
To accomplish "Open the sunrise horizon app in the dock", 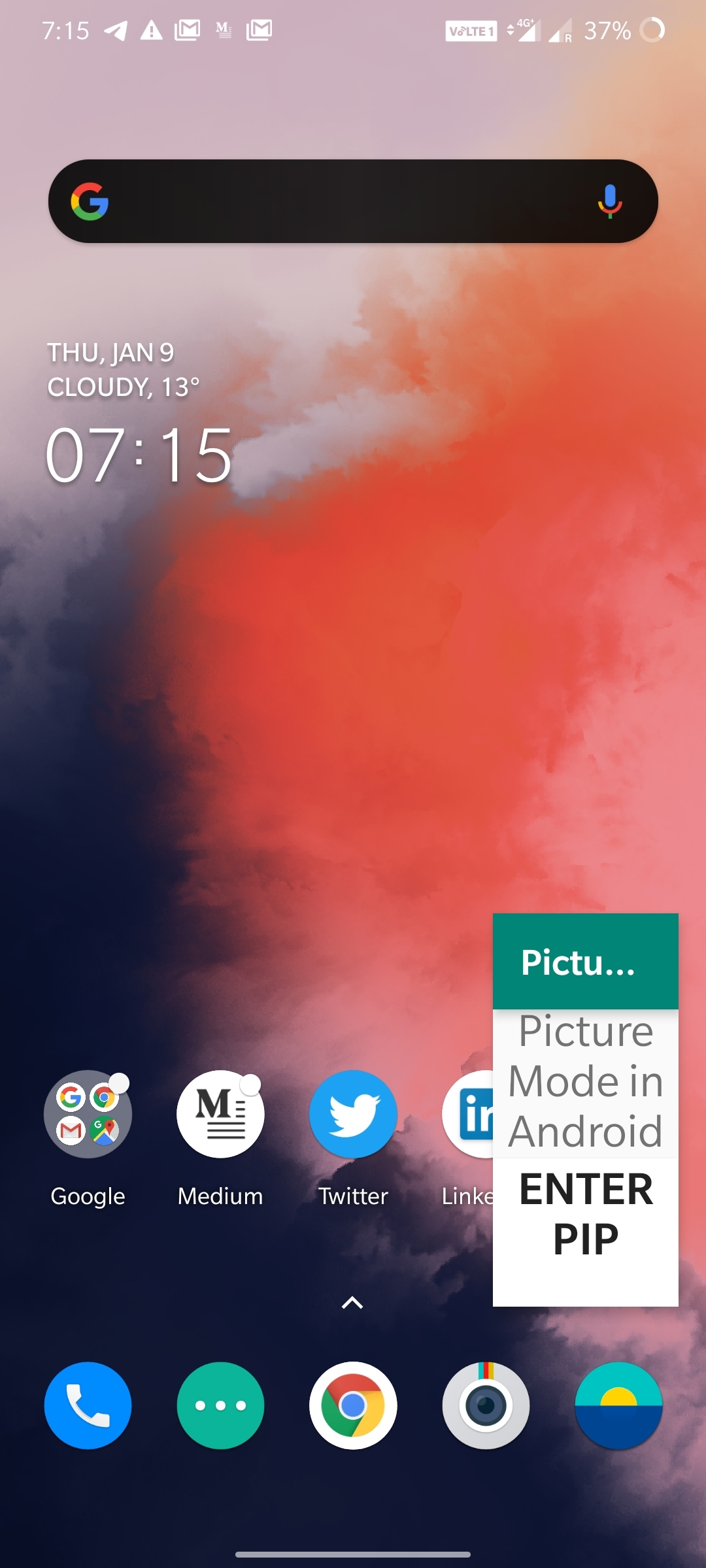I will pyautogui.click(x=618, y=1405).
